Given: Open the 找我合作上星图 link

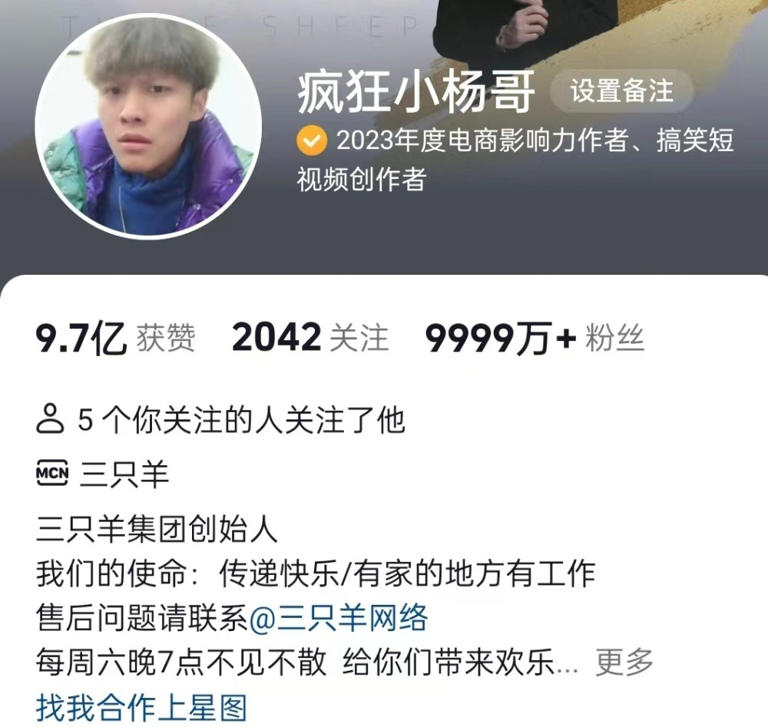Looking at the screenshot, I should click(x=141, y=708).
